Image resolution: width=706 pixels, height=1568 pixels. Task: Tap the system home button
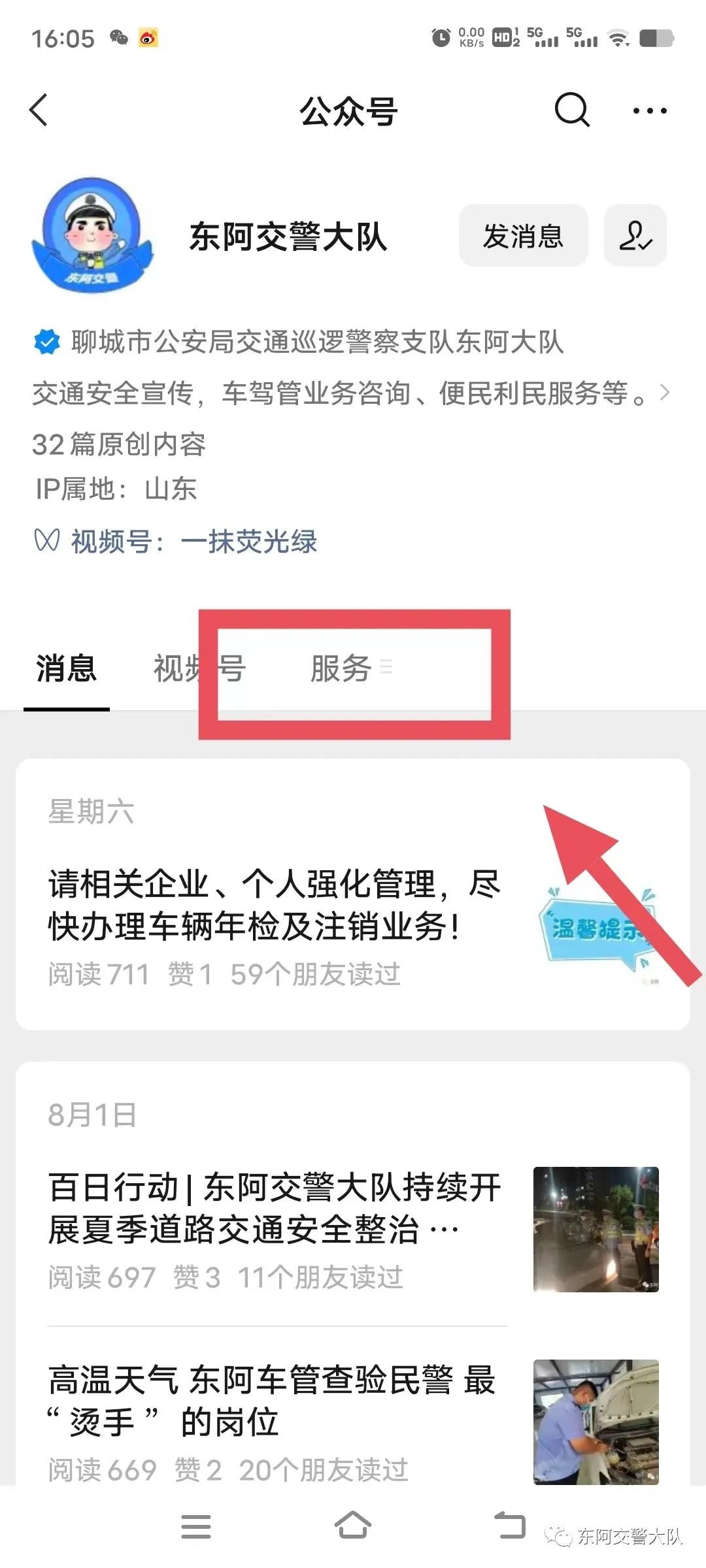353,1526
